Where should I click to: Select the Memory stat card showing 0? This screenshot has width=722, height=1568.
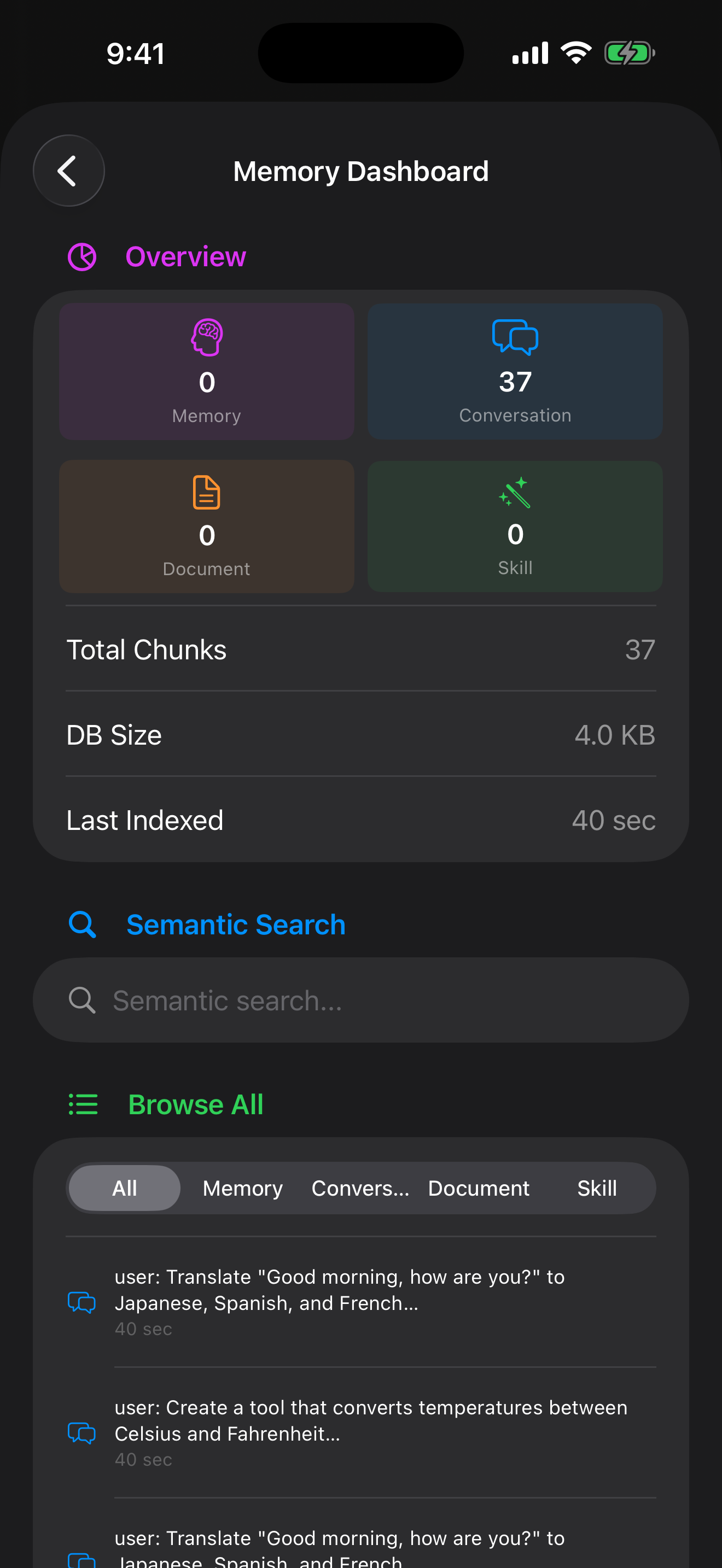(x=206, y=371)
